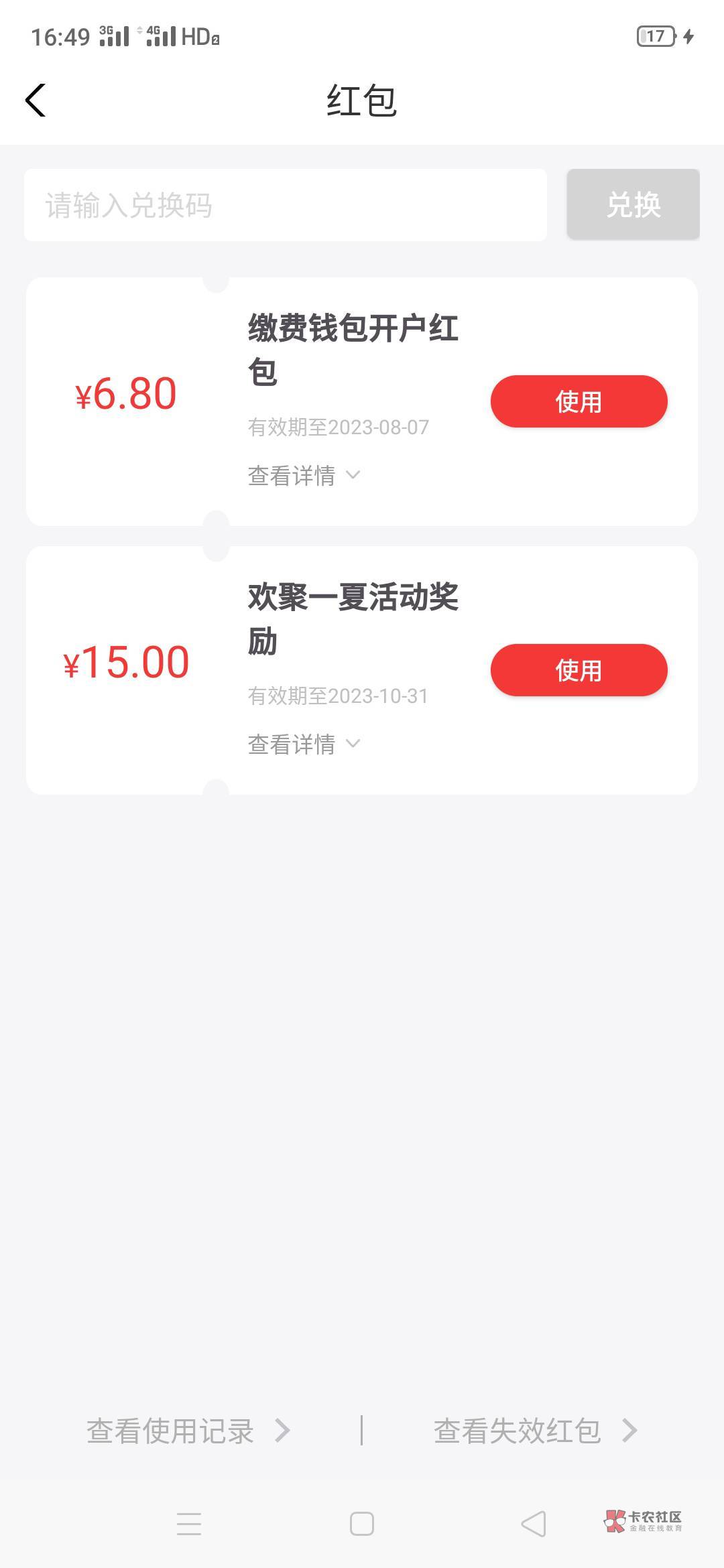Viewport: 724px width, 1568px height.
Task: Open 查看使用记录 usage history
Action: pyautogui.click(x=188, y=1431)
